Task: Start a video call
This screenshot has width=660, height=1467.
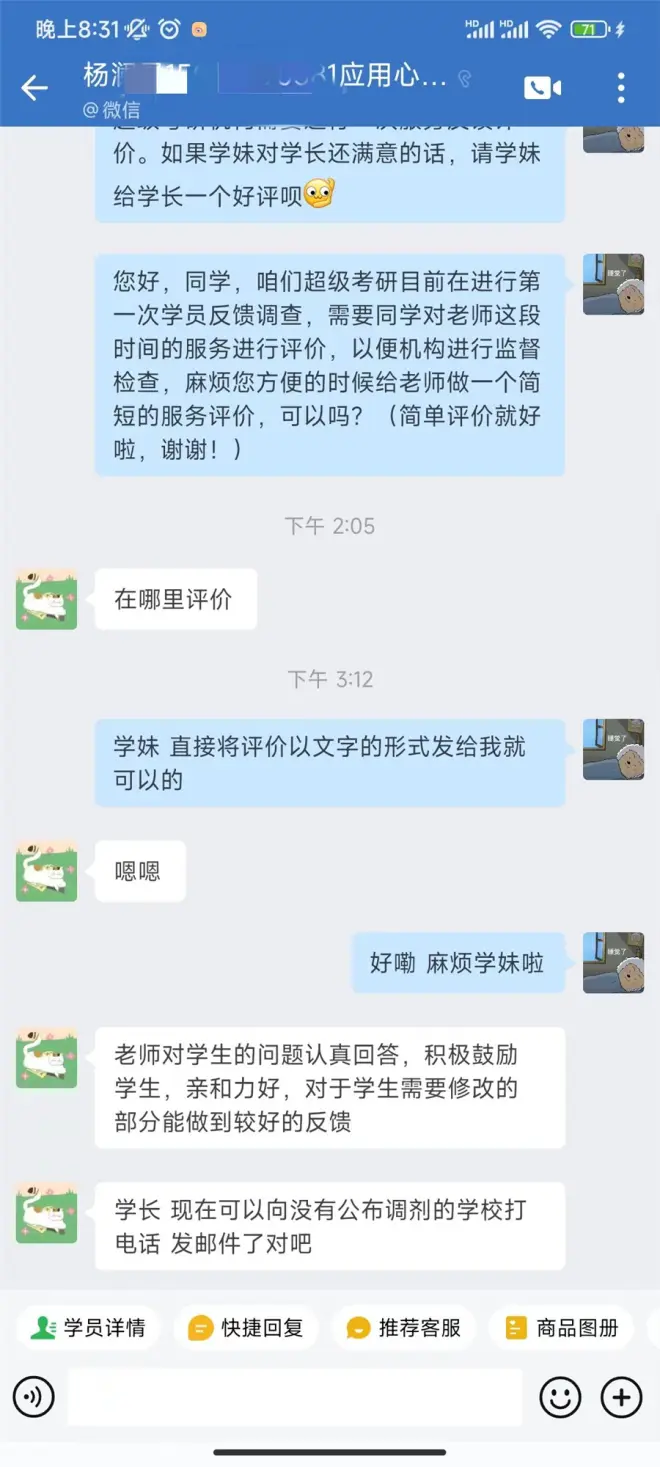Action: pyautogui.click(x=542, y=88)
